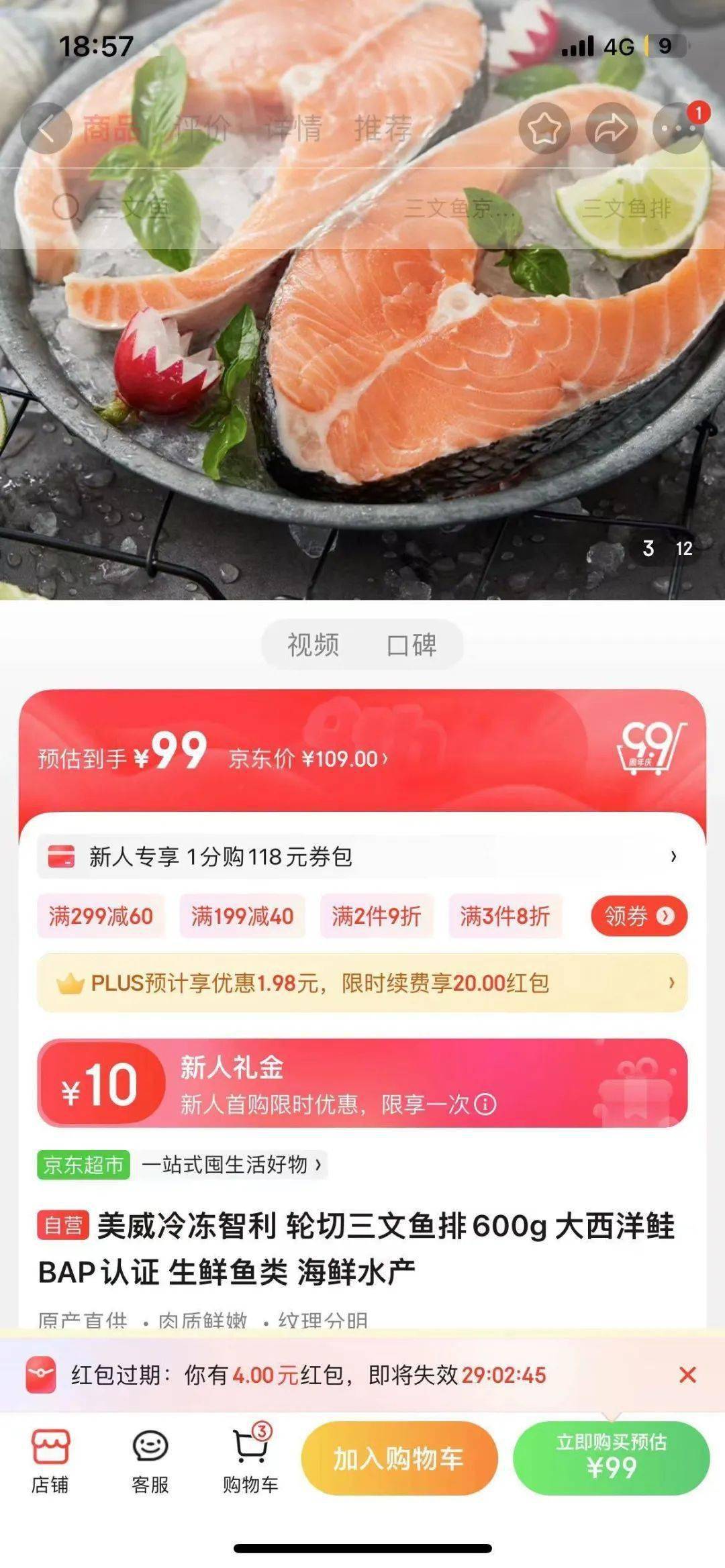725x1568 pixels.
Task: Switch to the 详情 tab
Action: click(x=293, y=128)
